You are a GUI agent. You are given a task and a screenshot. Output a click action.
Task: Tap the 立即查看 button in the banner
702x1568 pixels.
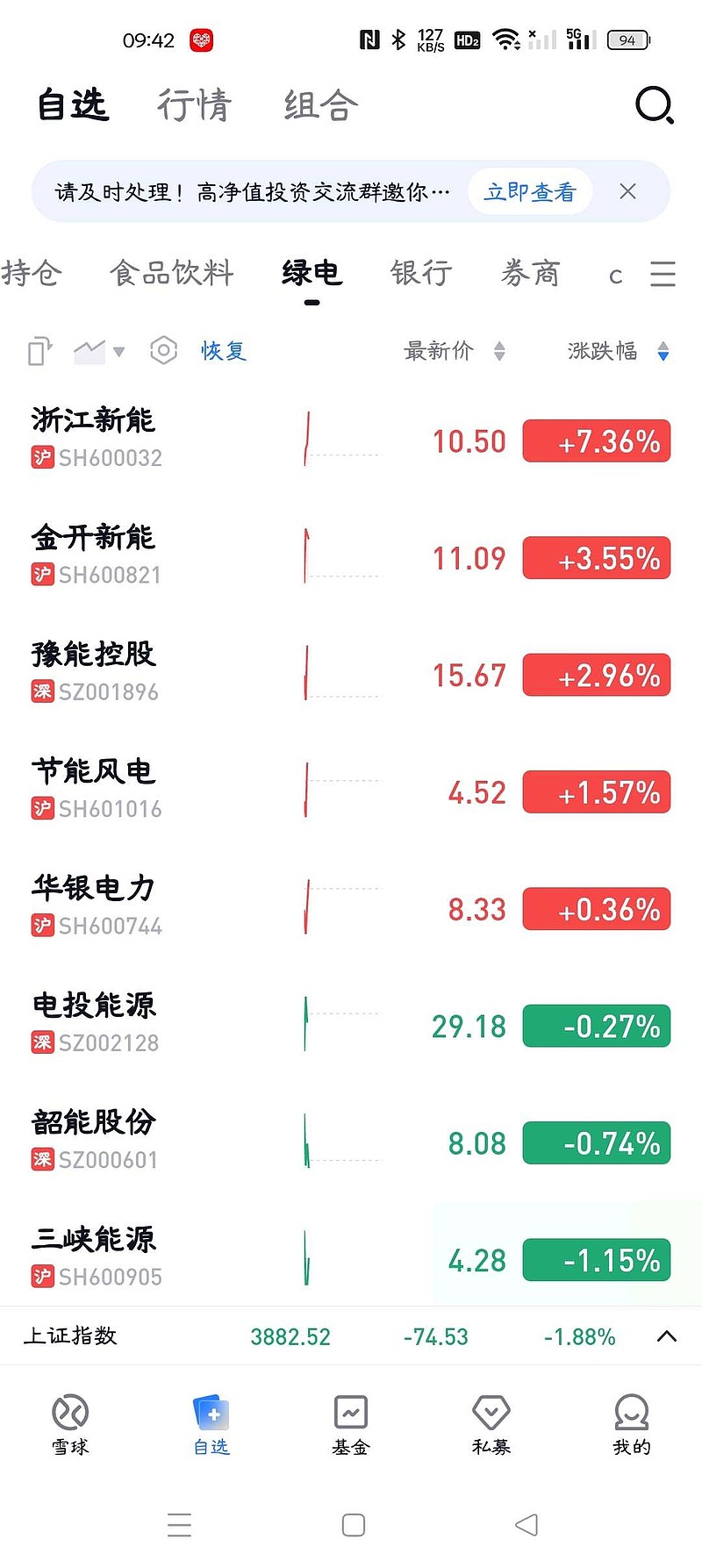[x=530, y=191]
